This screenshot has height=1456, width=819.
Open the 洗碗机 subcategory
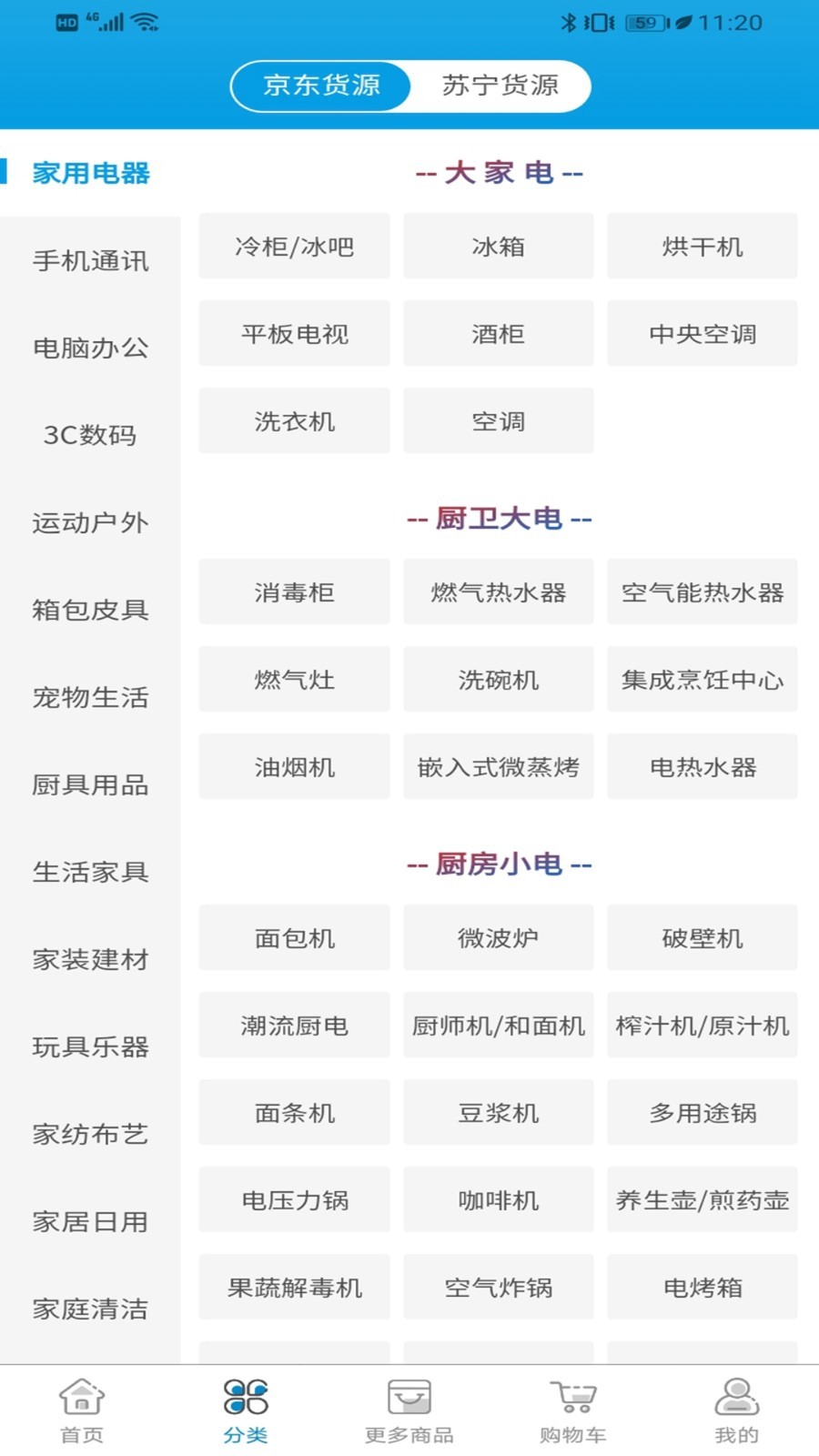tap(498, 680)
